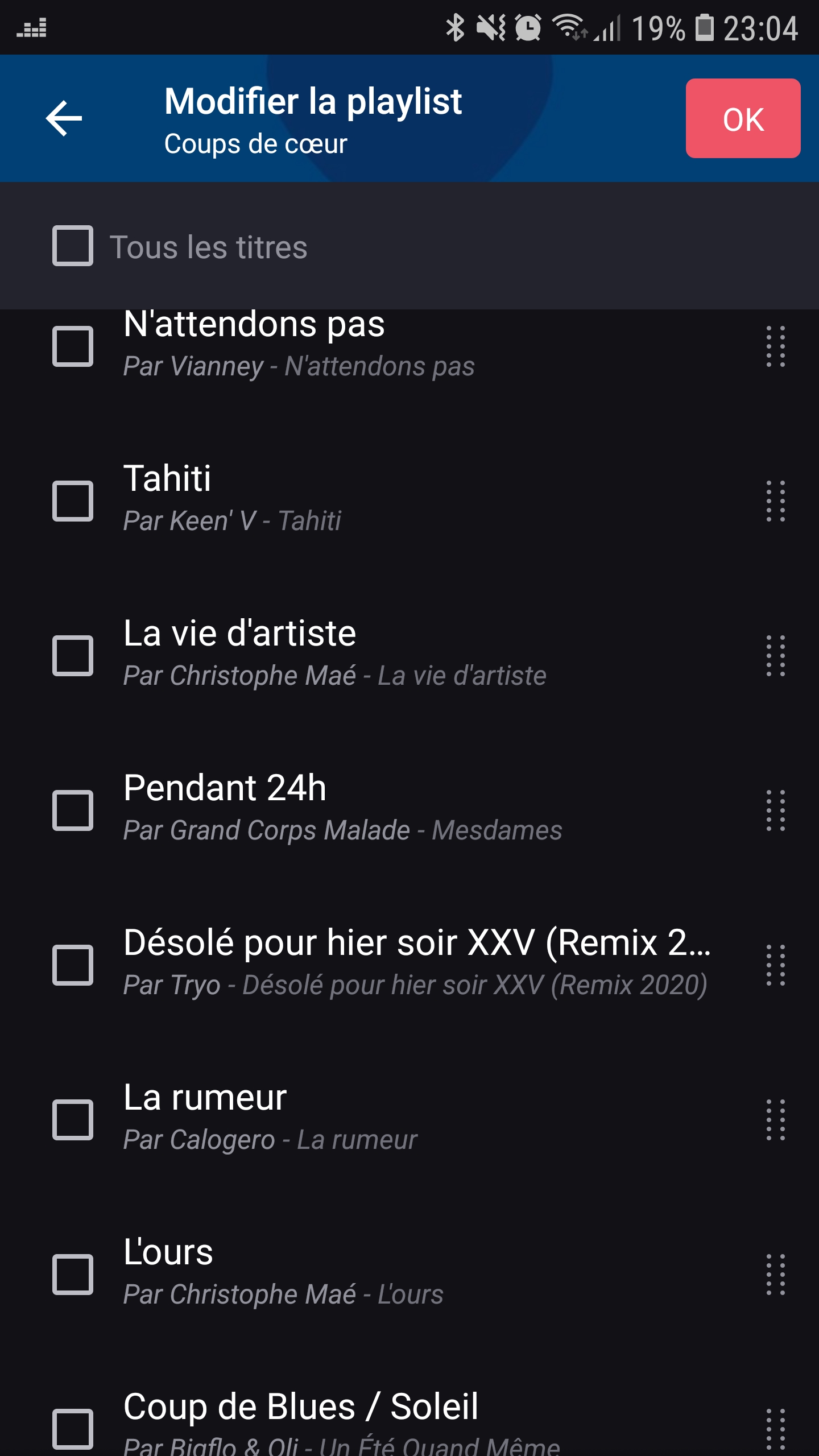Tap the reorder handle for Tahiti
Image resolution: width=819 pixels, height=1456 pixels.
click(775, 501)
